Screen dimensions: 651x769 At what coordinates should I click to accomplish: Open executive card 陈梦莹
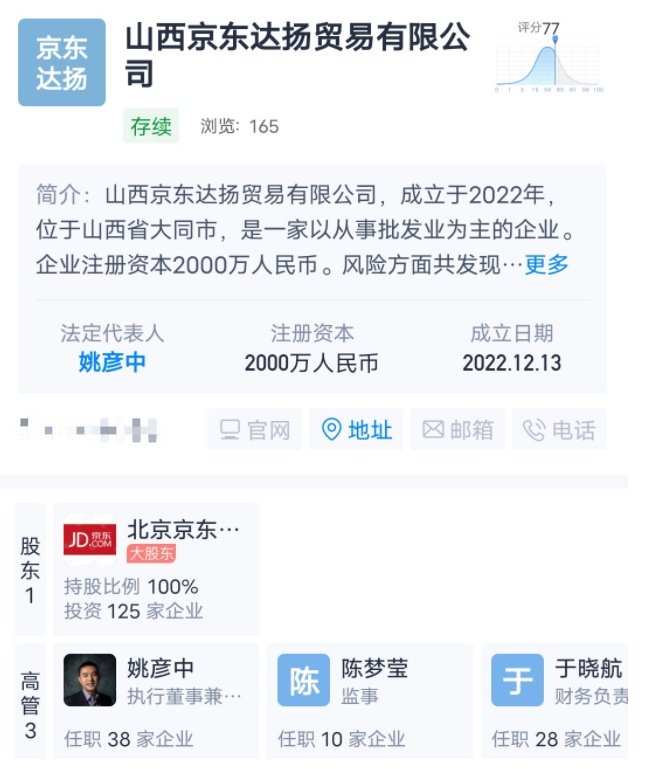(x=370, y=700)
